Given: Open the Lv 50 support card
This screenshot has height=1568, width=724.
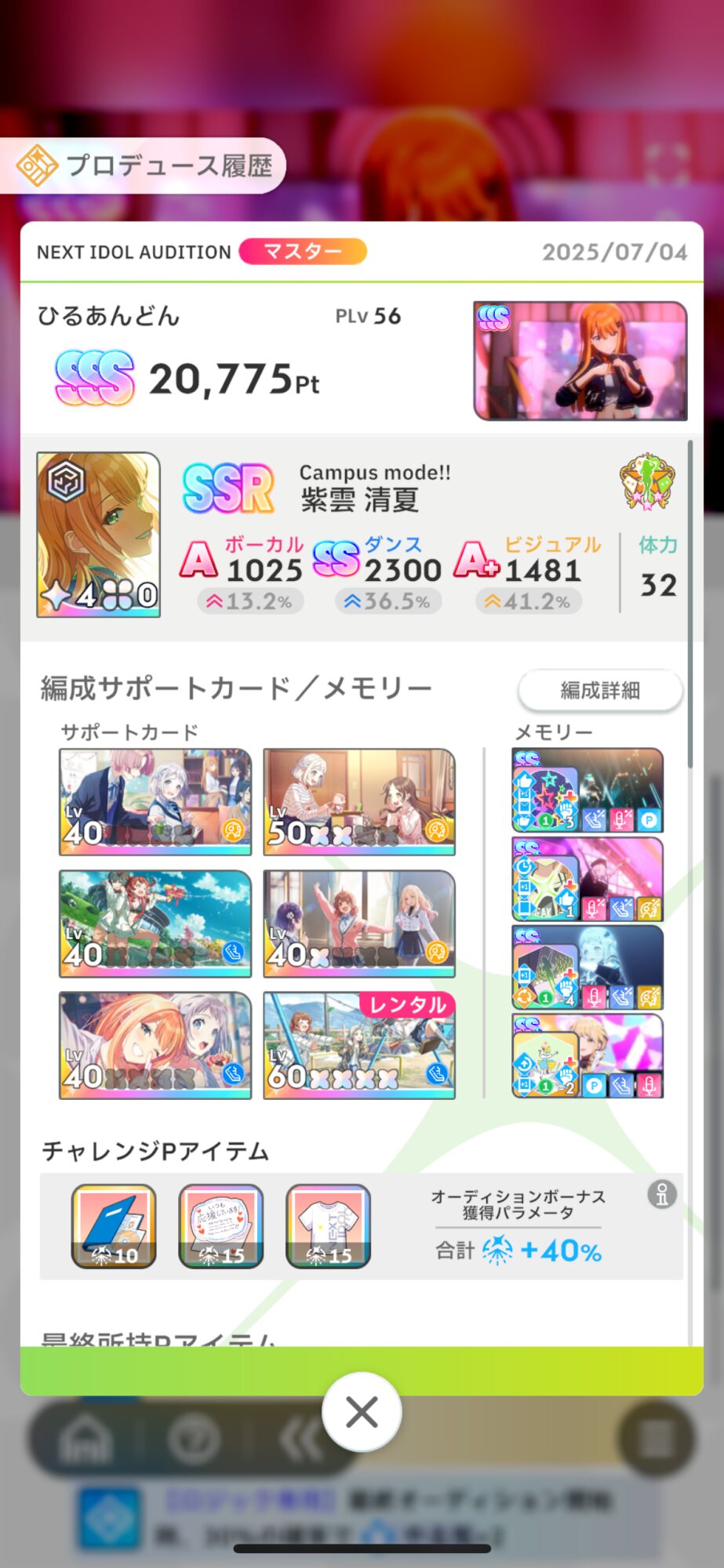Looking at the screenshot, I should click(359, 801).
